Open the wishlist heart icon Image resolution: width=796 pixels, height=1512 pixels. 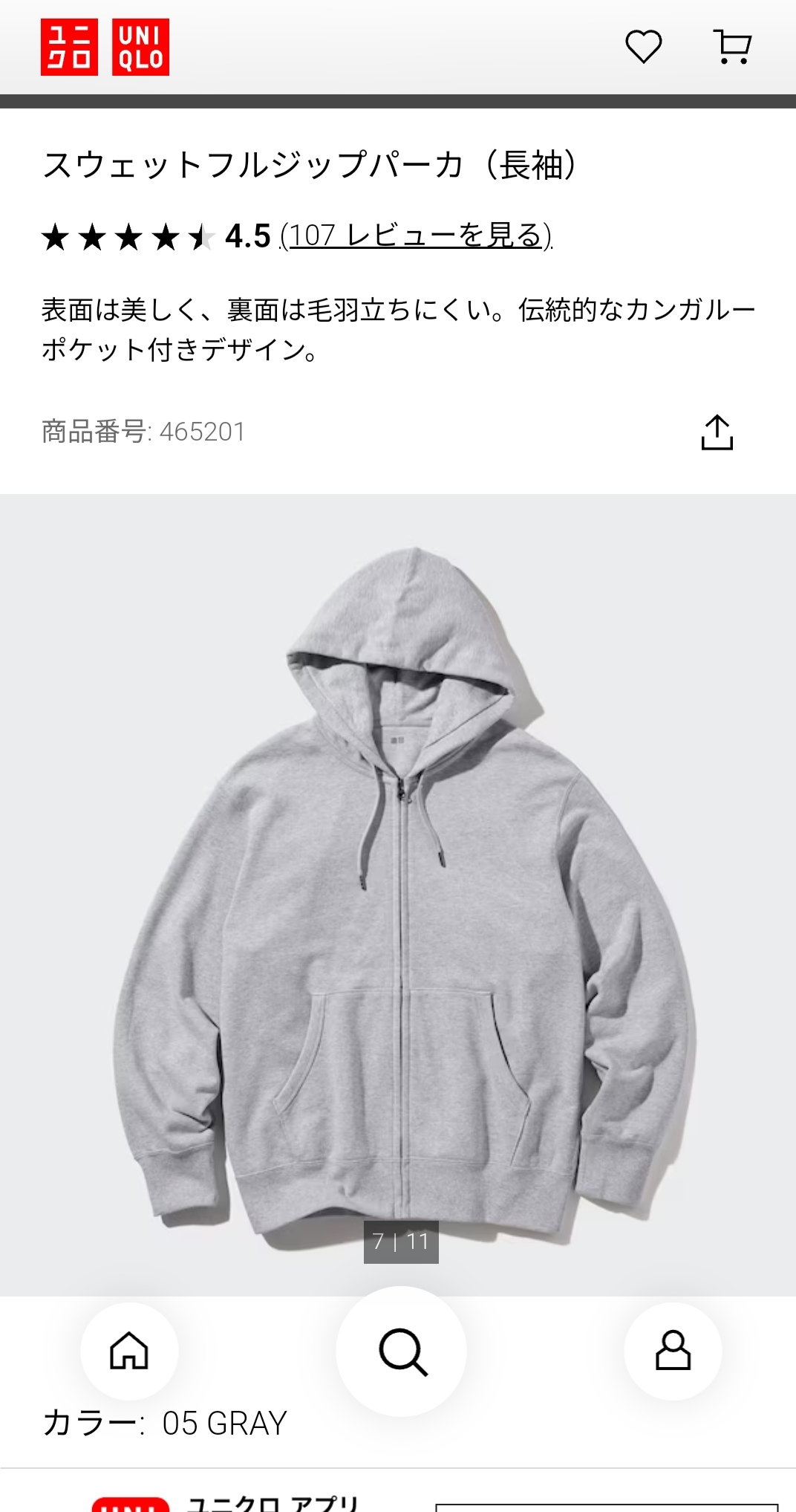click(x=643, y=48)
